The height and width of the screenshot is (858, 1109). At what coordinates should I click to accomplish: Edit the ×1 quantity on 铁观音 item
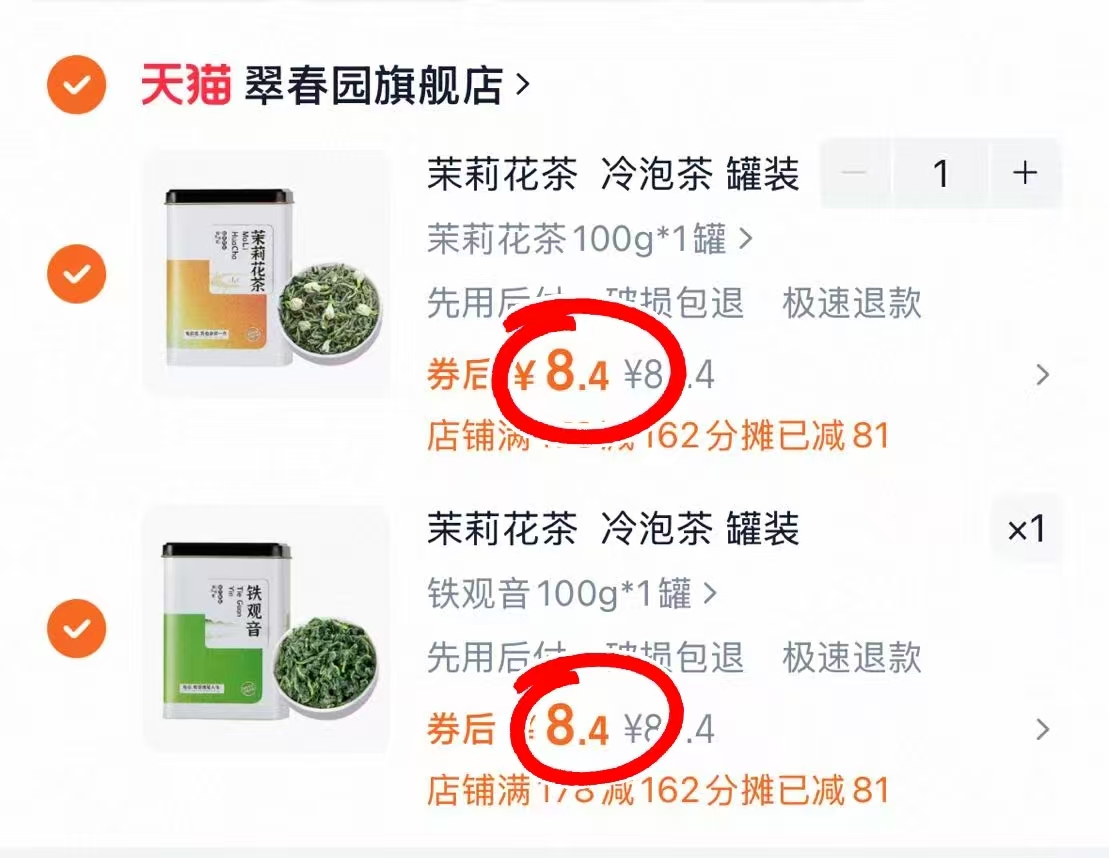pyautogui.click(x=1026, y=529)
